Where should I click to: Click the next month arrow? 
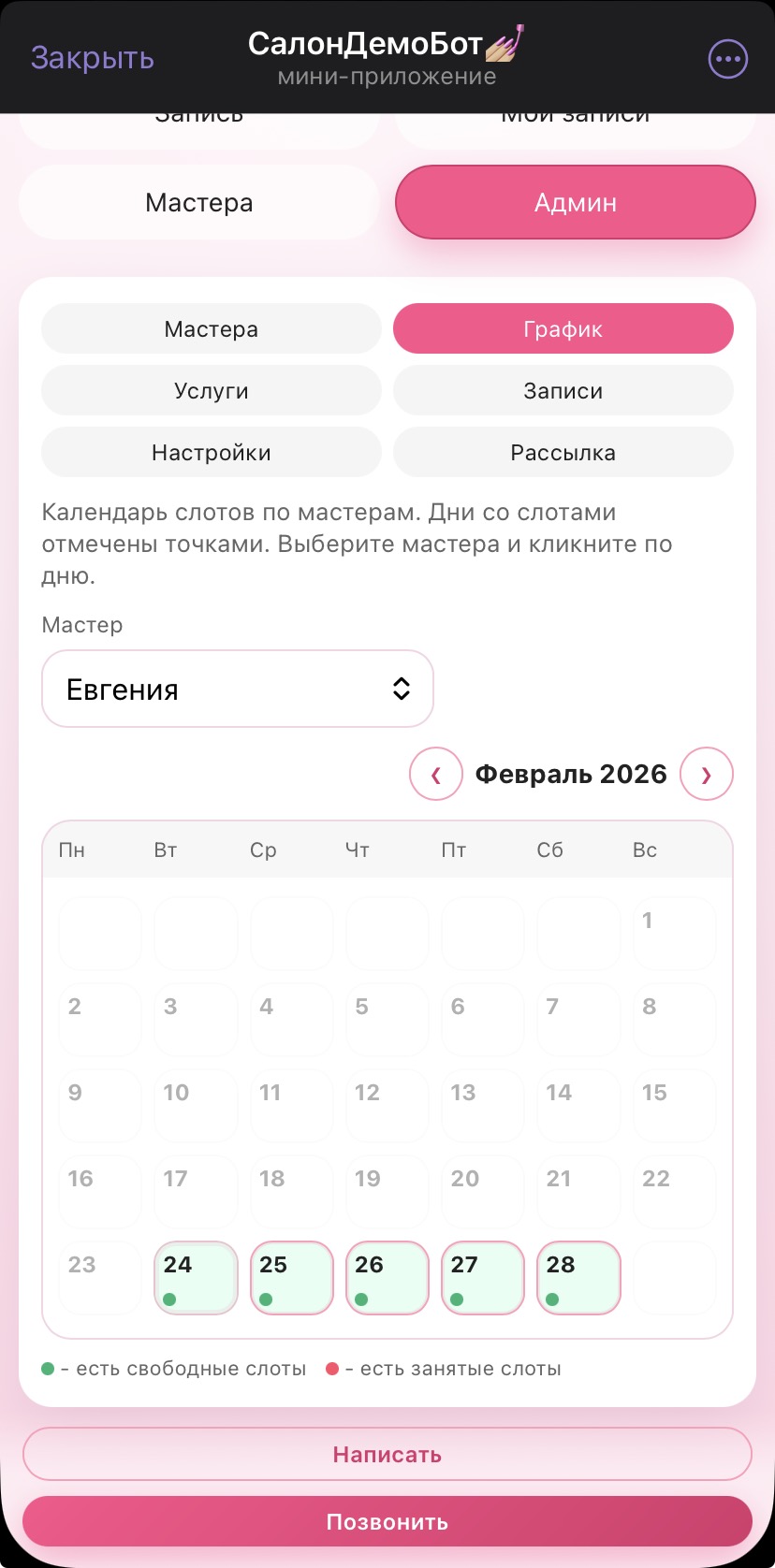click(707, 774)
